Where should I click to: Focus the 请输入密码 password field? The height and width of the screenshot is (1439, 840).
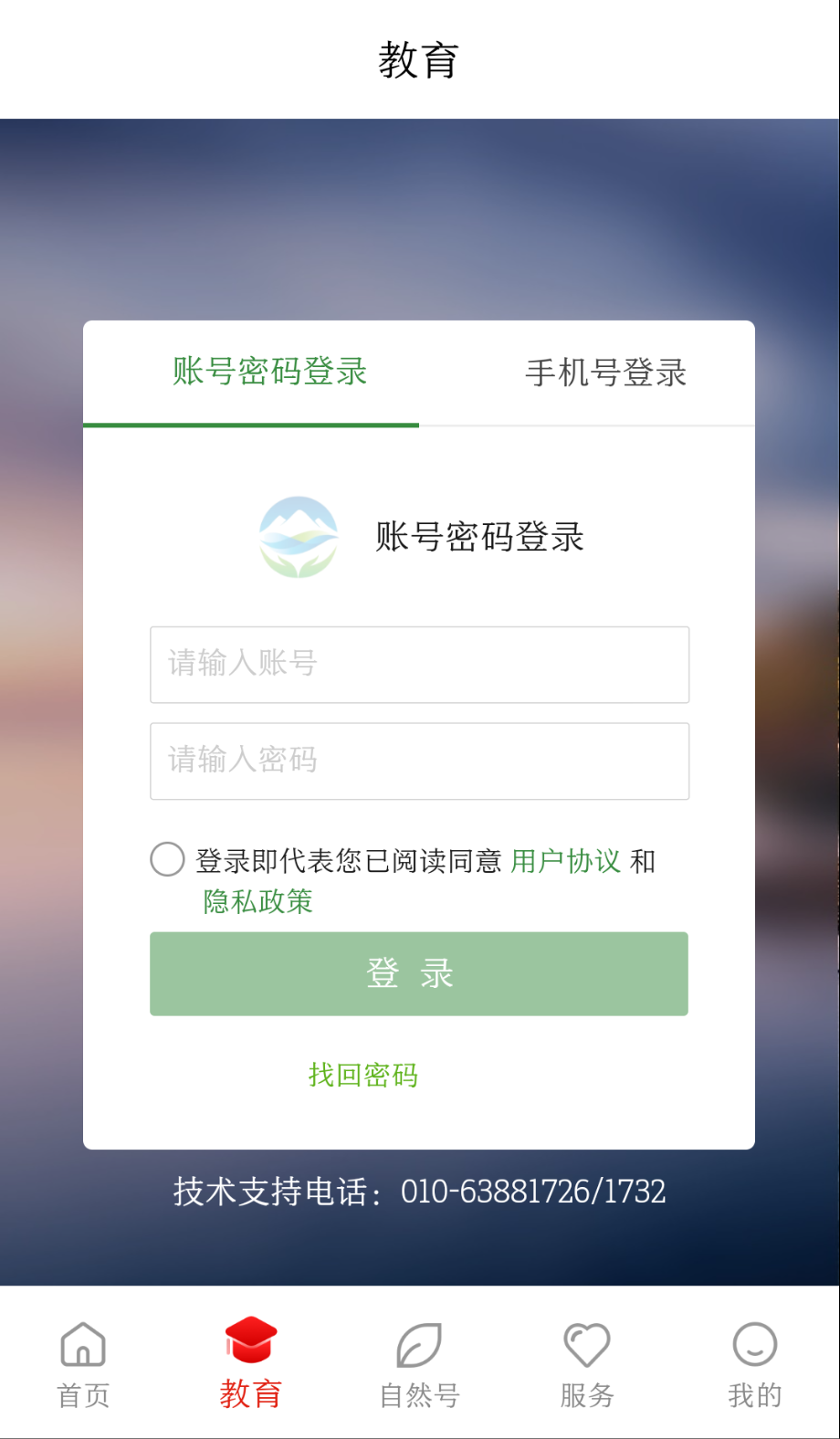[x=419, y=761]
